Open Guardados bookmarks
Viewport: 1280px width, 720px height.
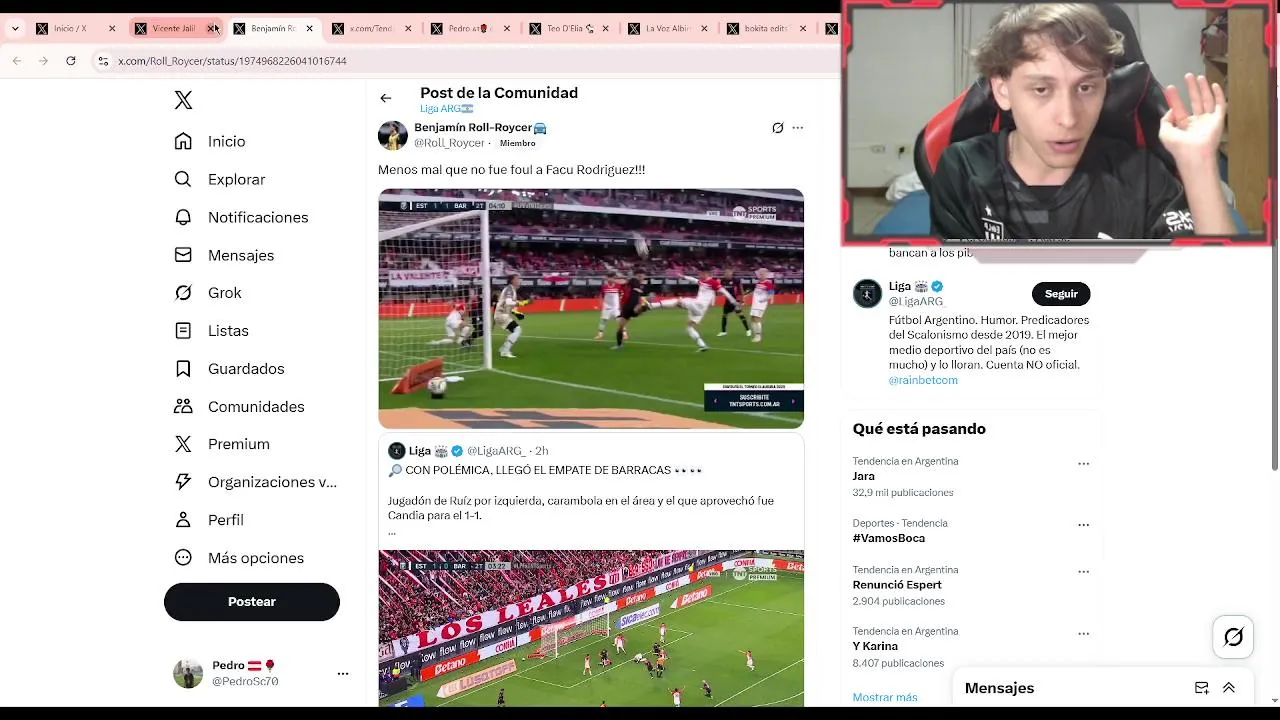coord(246,369)
